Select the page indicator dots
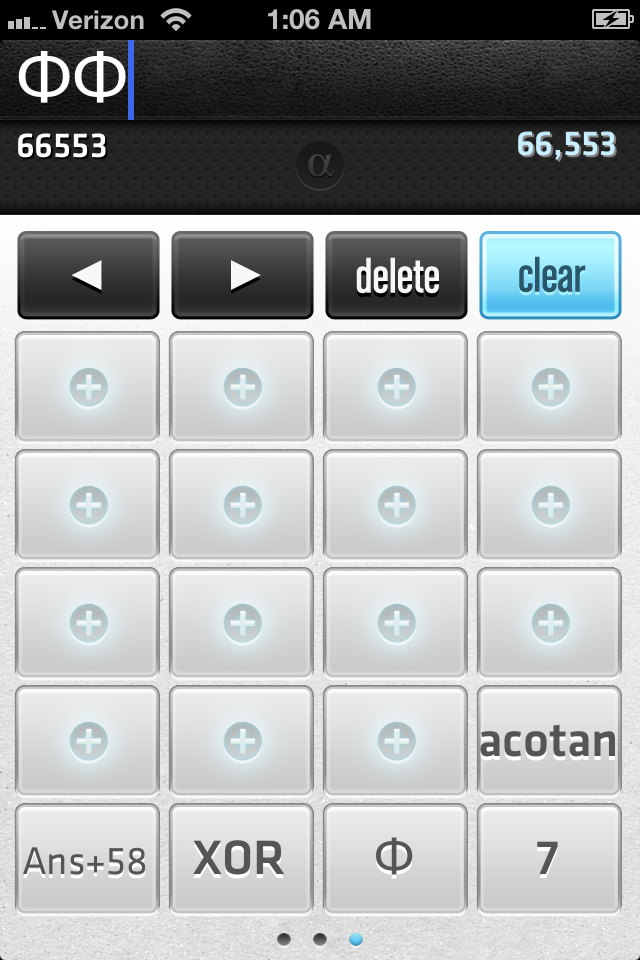Viewport: 640px width, 960px height. coord(320,939)
